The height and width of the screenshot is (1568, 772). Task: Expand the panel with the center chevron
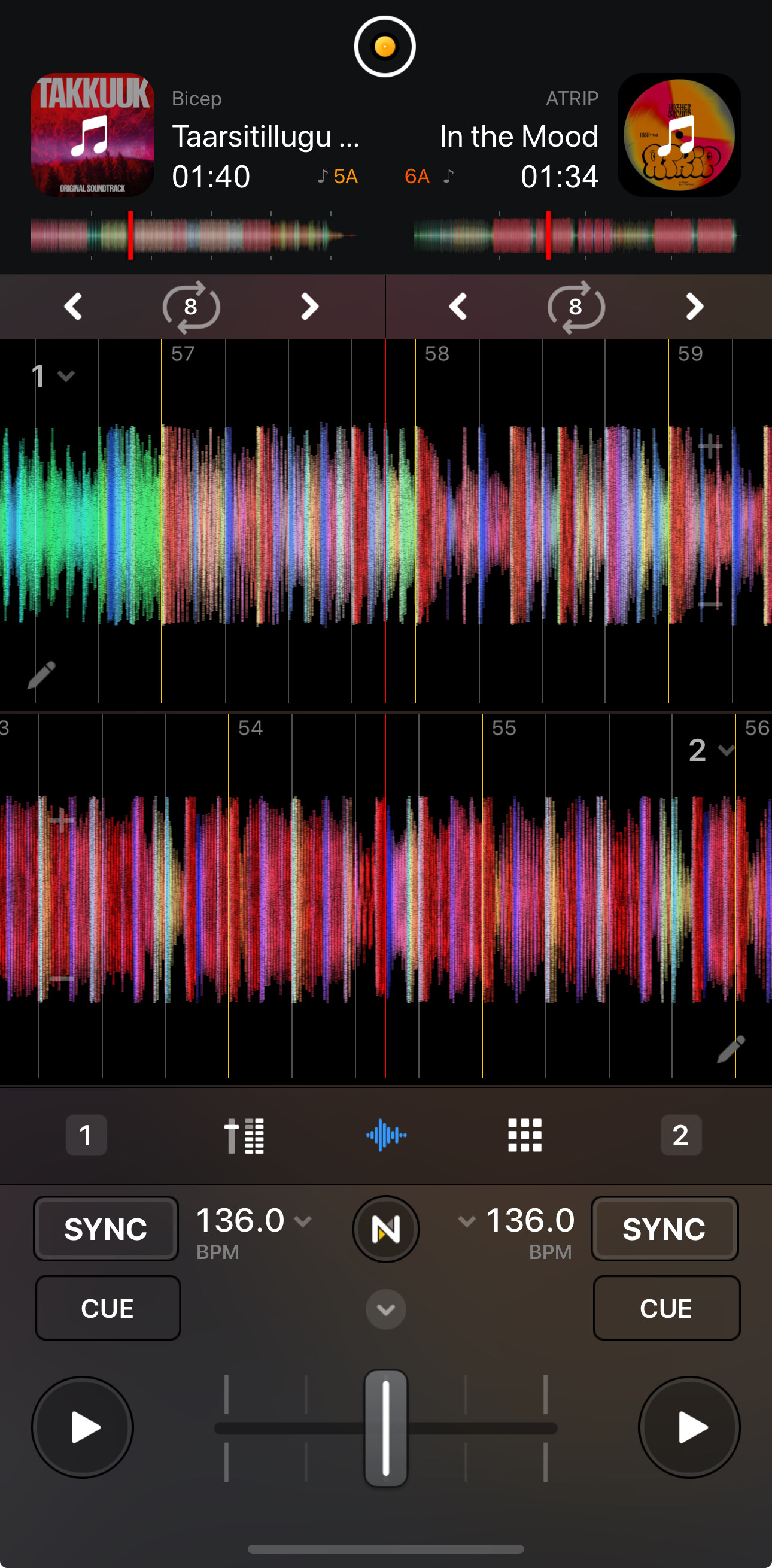(385, 1309)
